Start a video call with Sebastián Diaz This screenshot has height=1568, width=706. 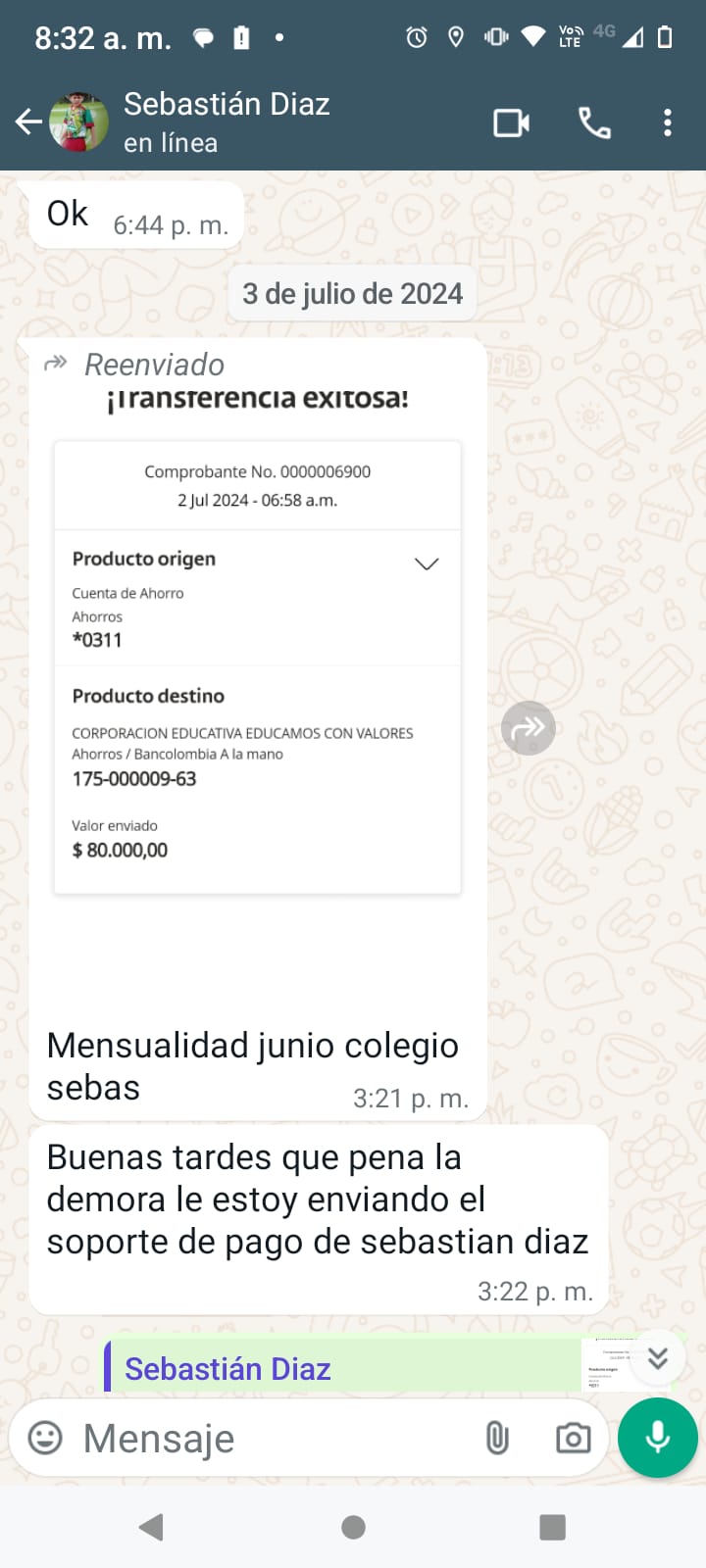click(511, 123)
